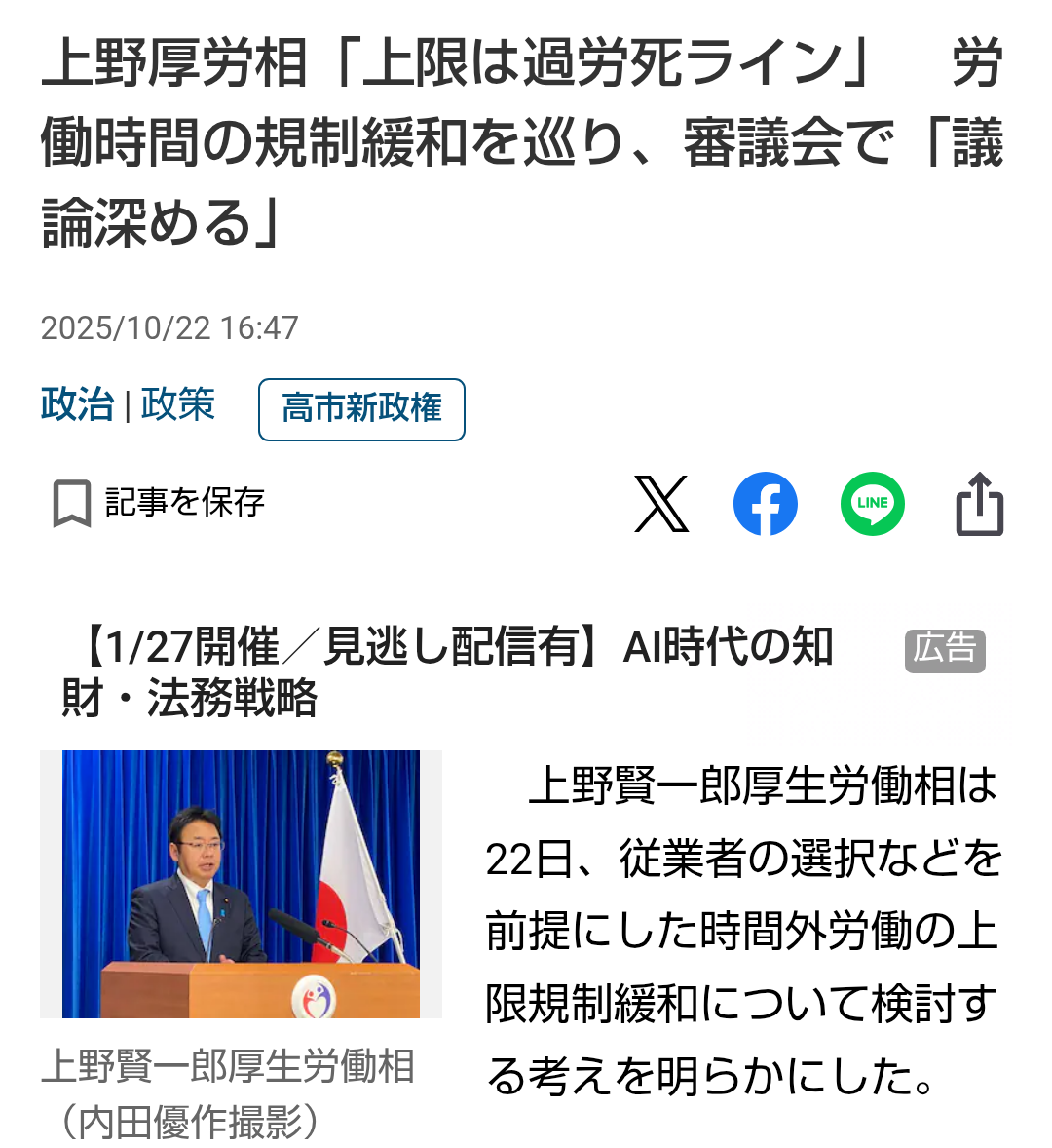Save article with 記事を保存
1052x1148 pixels.
click(x=159, y=503)
